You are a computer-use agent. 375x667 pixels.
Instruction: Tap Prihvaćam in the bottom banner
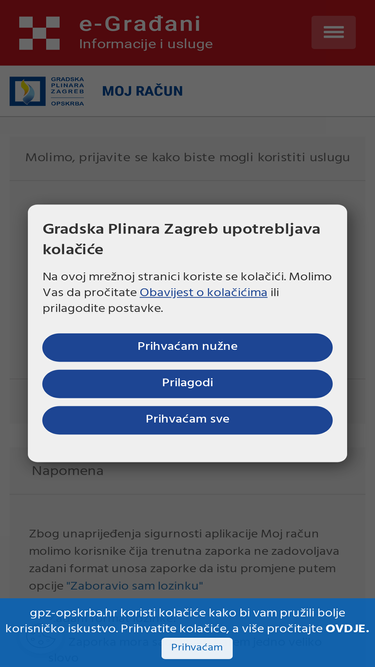click(197, 648)
